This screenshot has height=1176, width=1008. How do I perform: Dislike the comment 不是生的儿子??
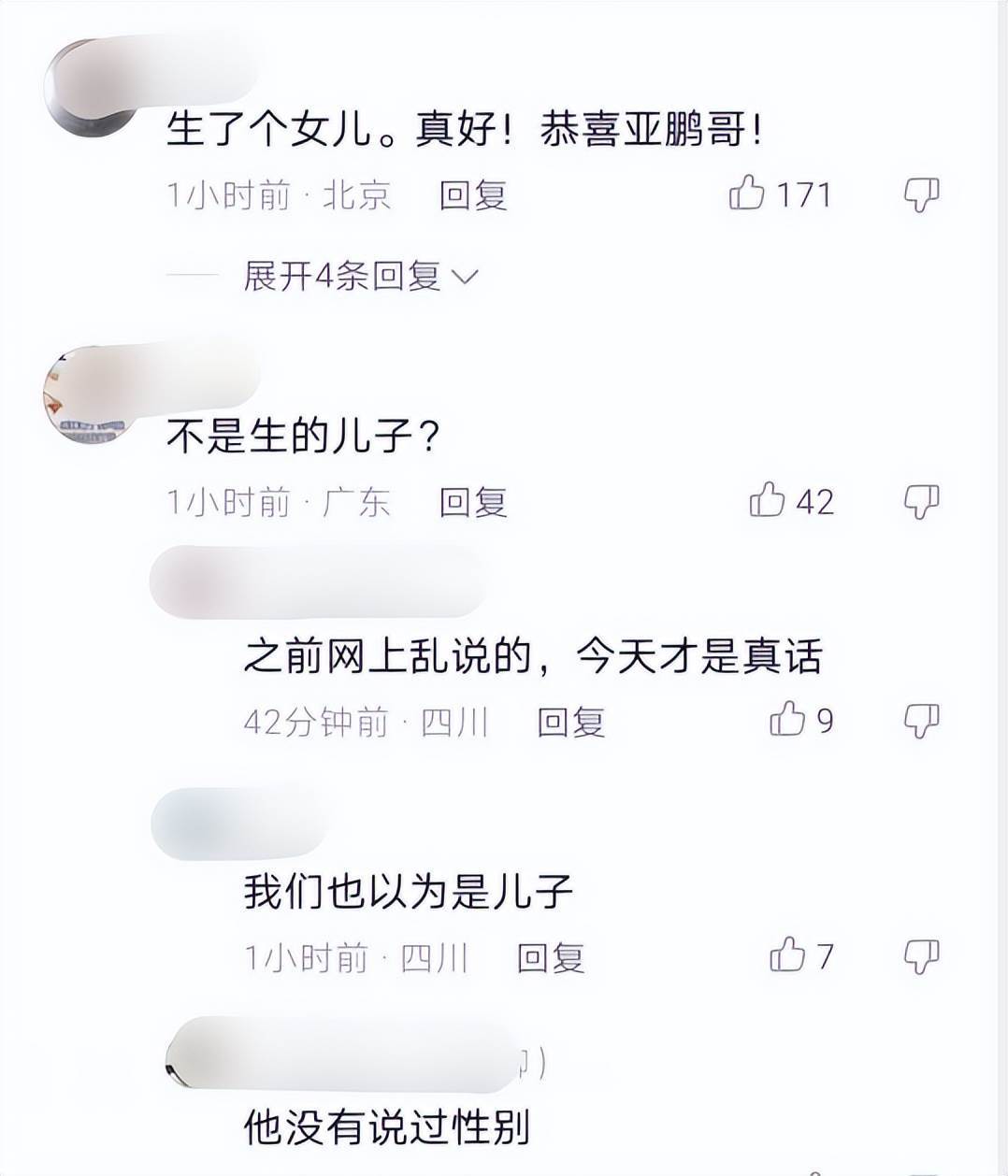pyautogui.click(x=920, y=501)
